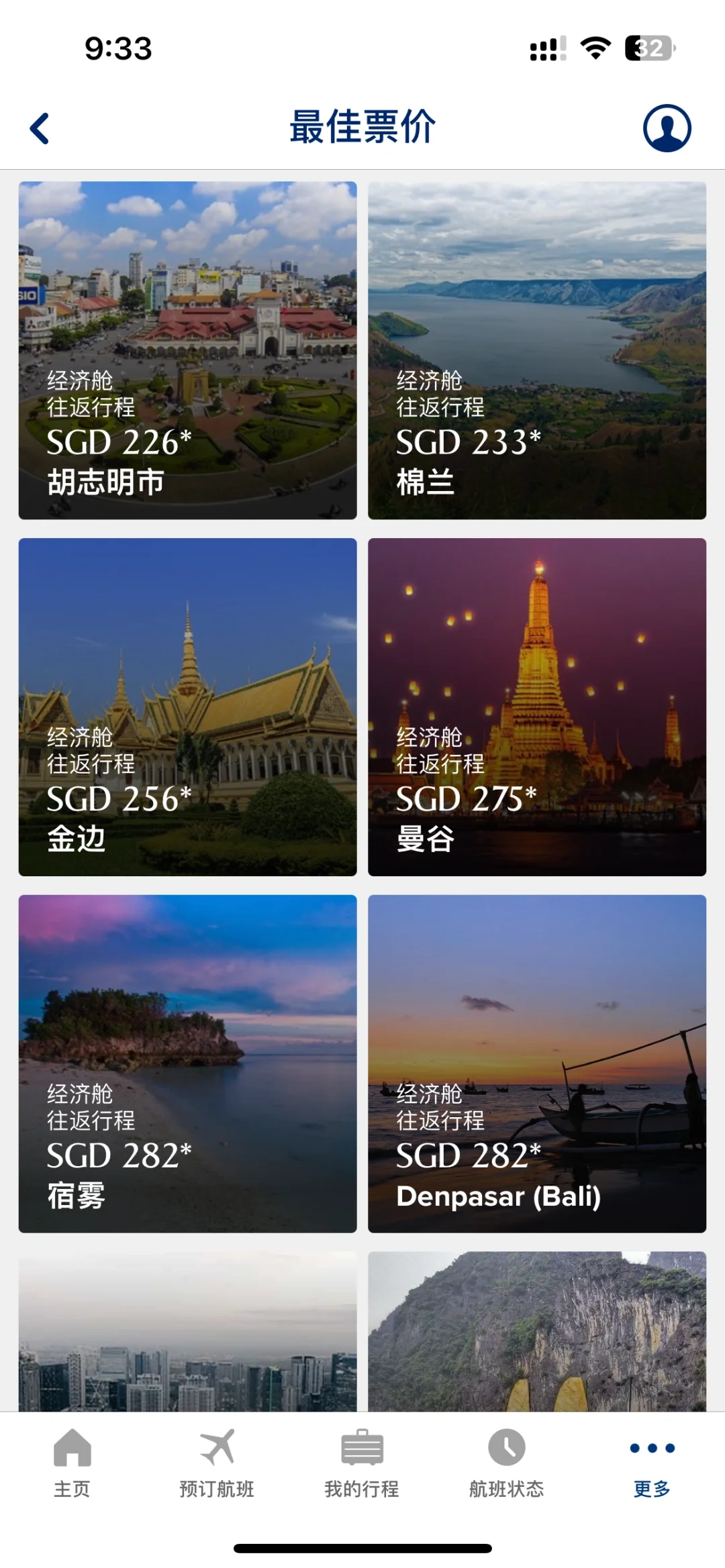View the 金边 SGD 256 fare card
The height and width of the screenshot is (1568, 725).
point(187,707)
